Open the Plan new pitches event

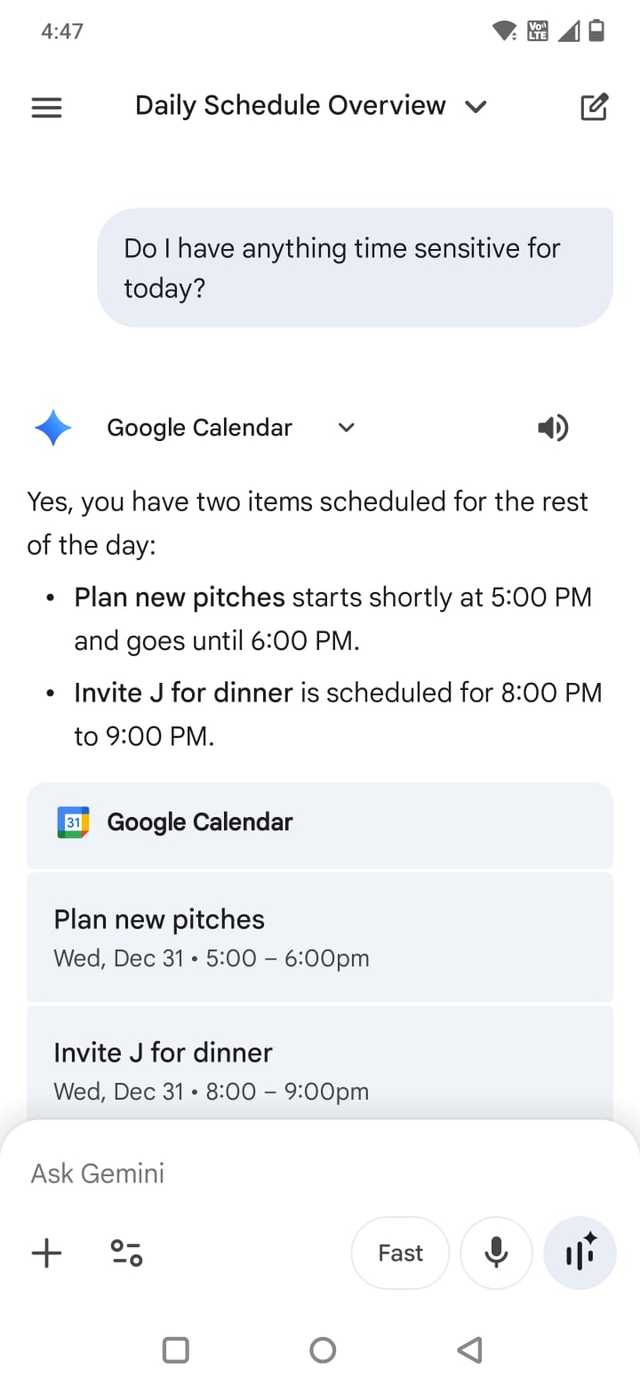(x=319, y=937)
